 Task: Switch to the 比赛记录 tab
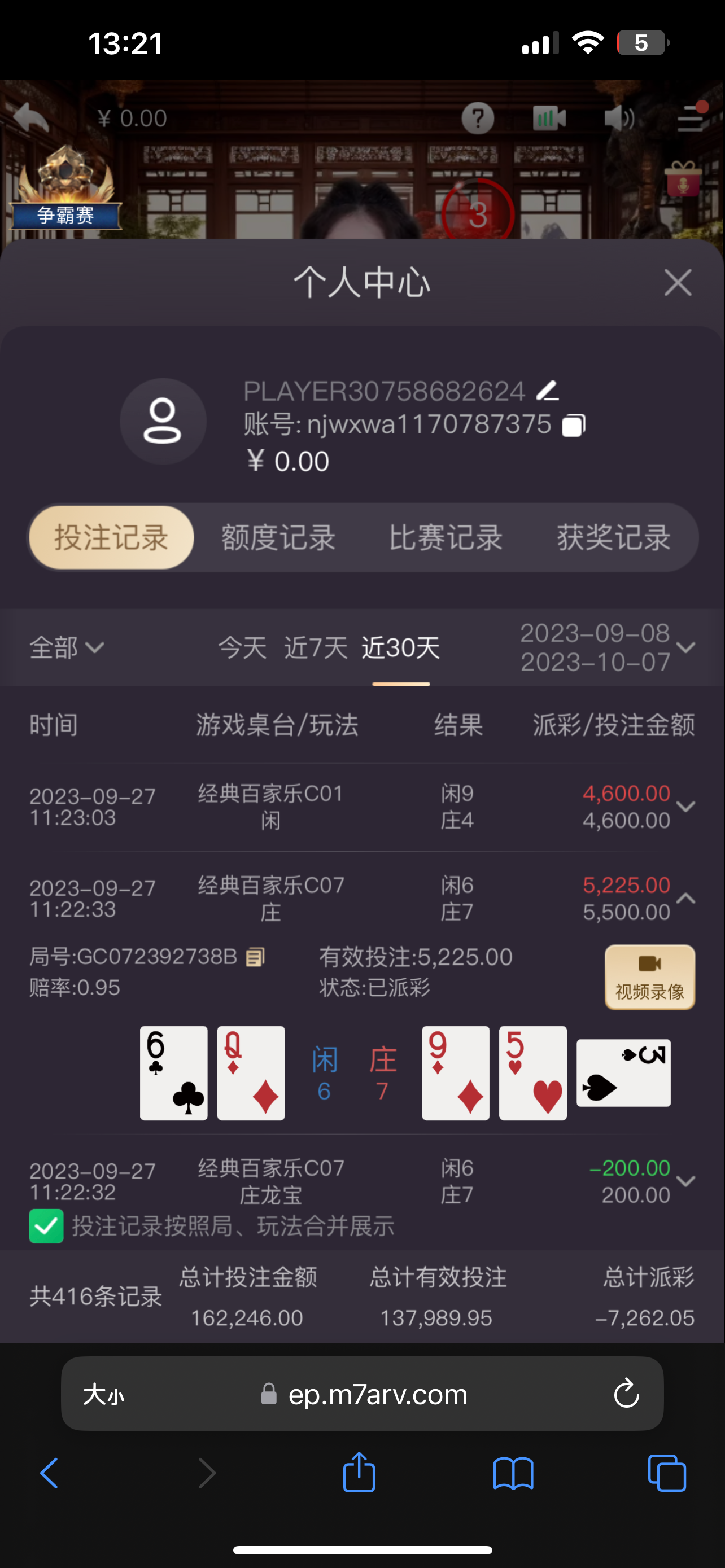[x=446, y=537]
